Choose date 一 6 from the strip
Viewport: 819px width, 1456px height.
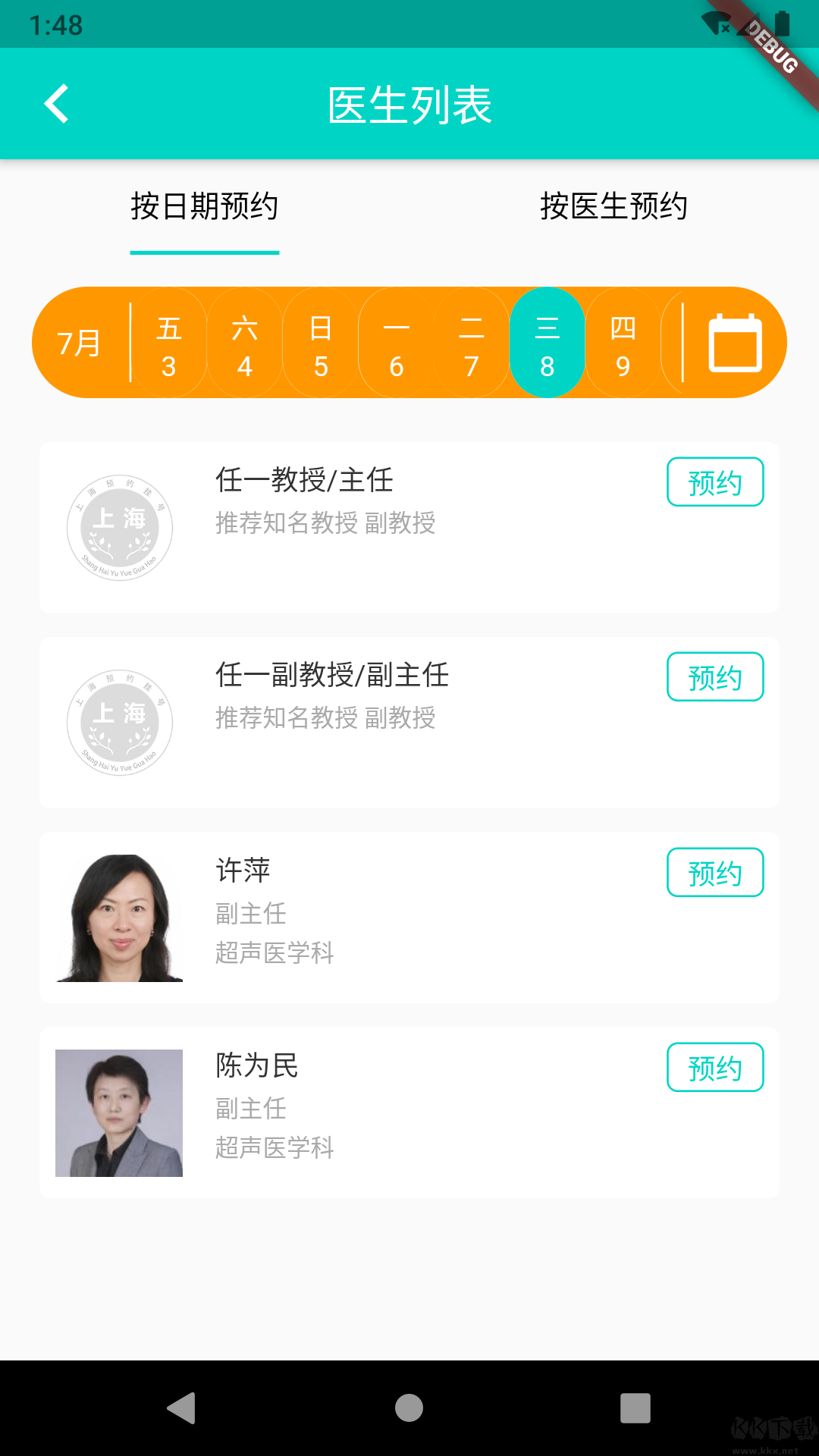click(x=395, y=343)
